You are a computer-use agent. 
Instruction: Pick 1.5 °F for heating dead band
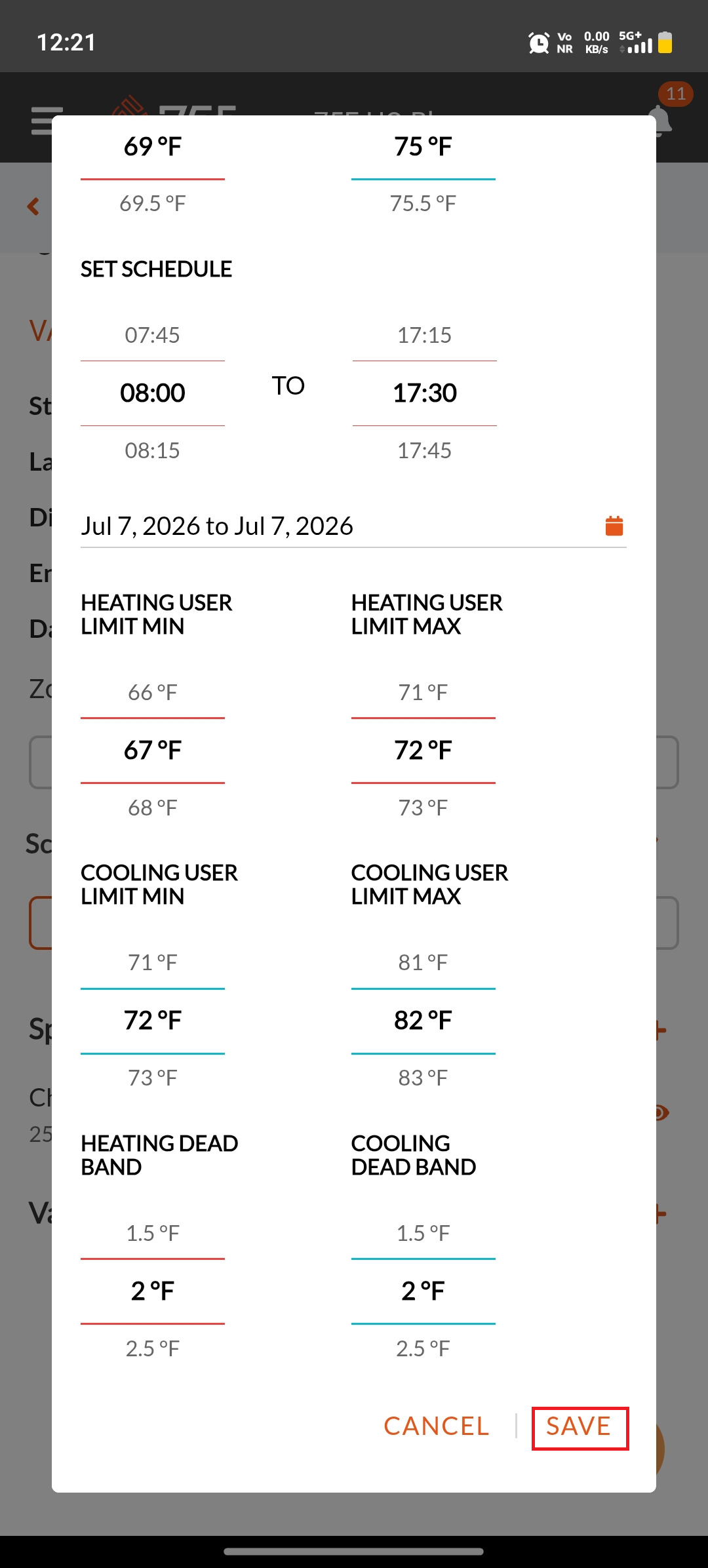pos(153,1233)
